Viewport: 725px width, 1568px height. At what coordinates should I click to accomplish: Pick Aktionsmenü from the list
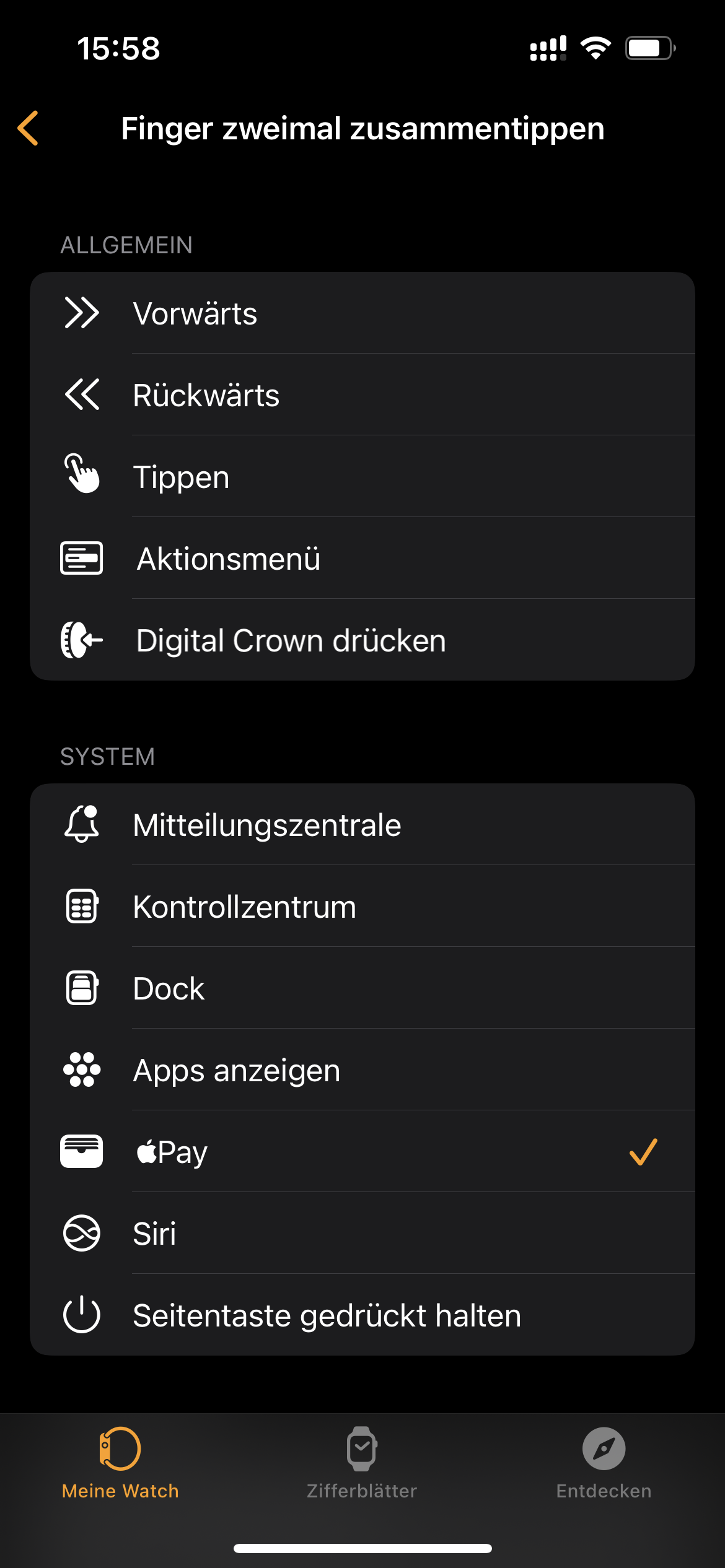pos(362,558)
